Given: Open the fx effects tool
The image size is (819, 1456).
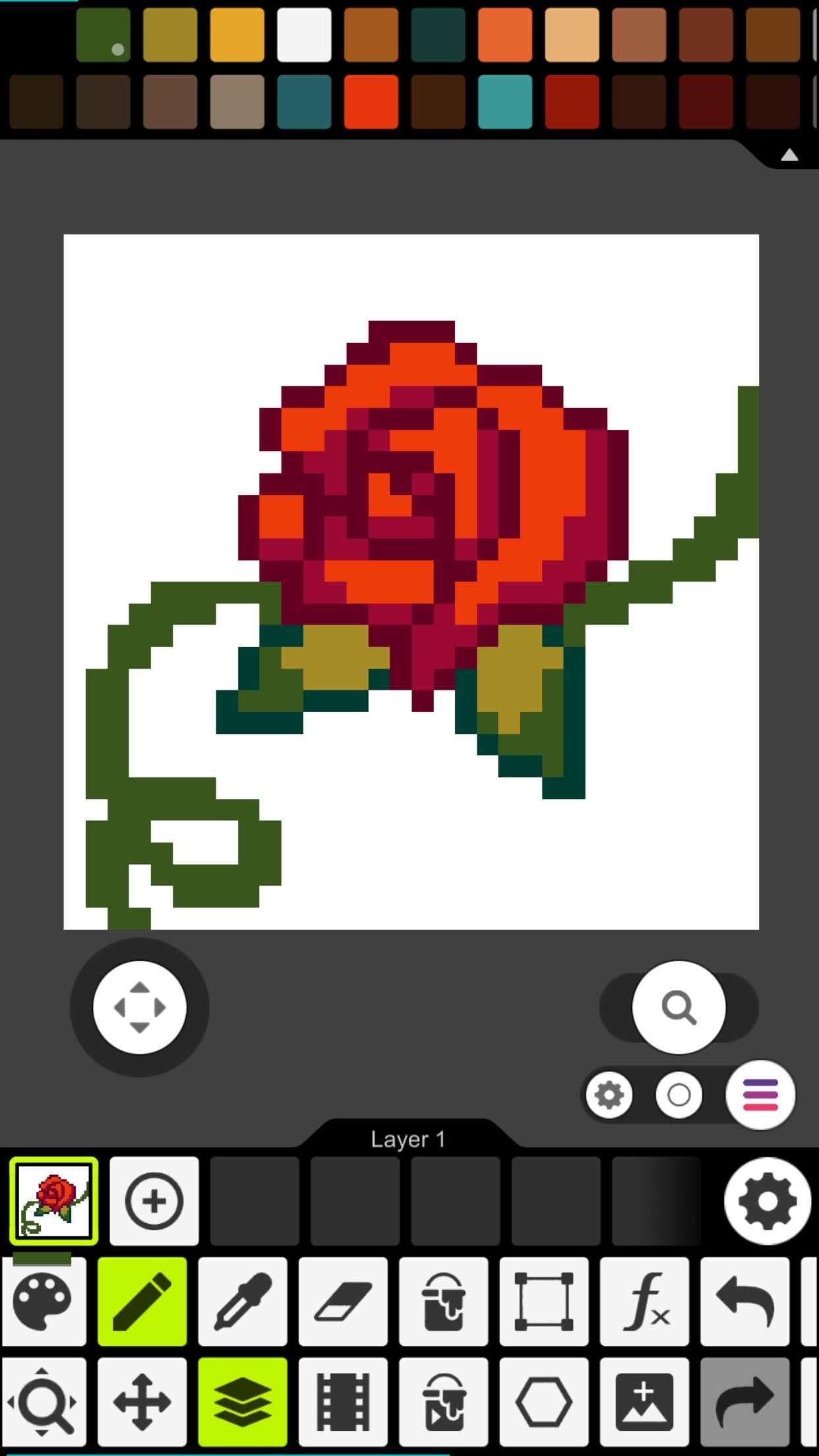Looking at the screenshot, I should point(645,1302).
